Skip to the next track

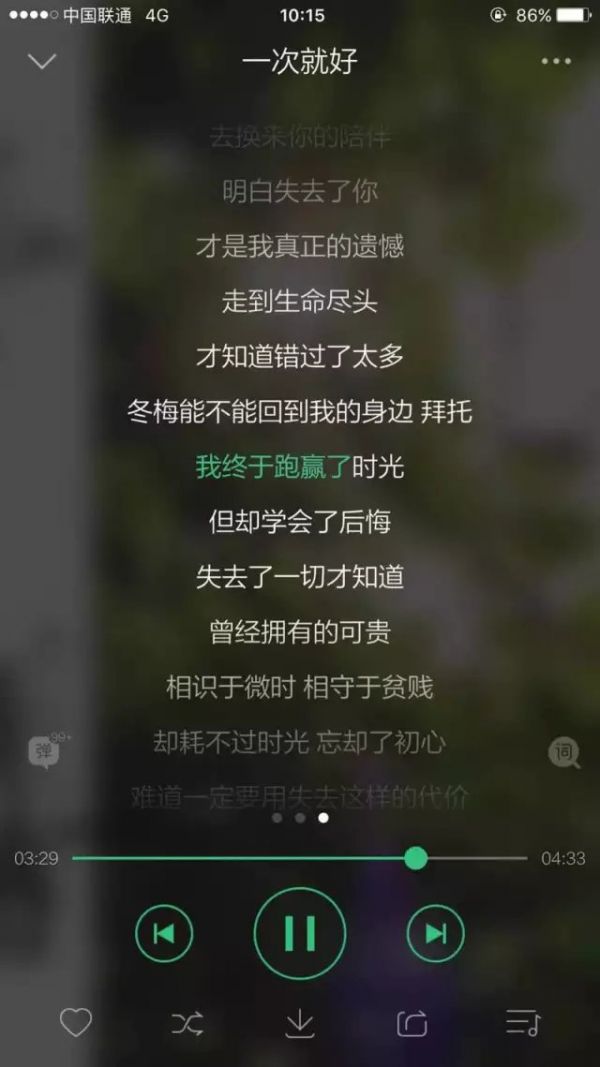[x=436, y=933]
